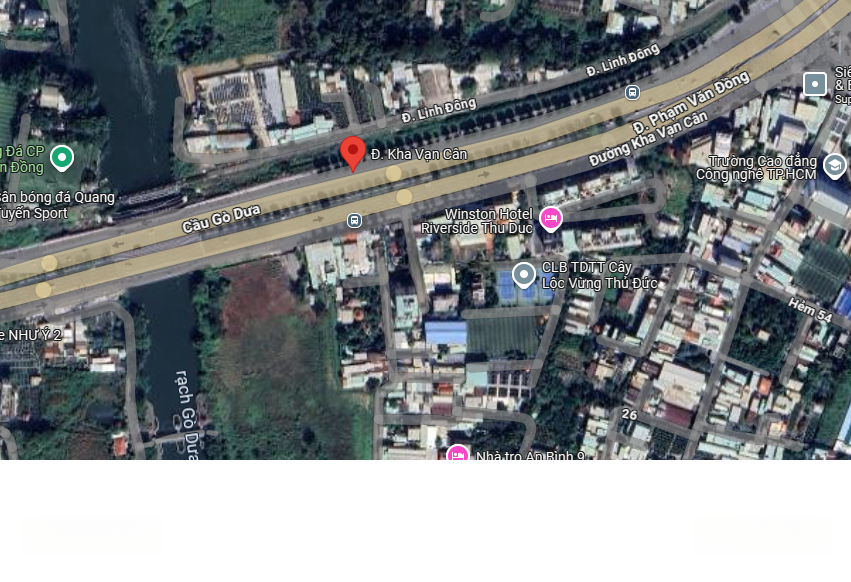Open Nhà trọ An Bình 9 lodging marker

coord(458,455)
